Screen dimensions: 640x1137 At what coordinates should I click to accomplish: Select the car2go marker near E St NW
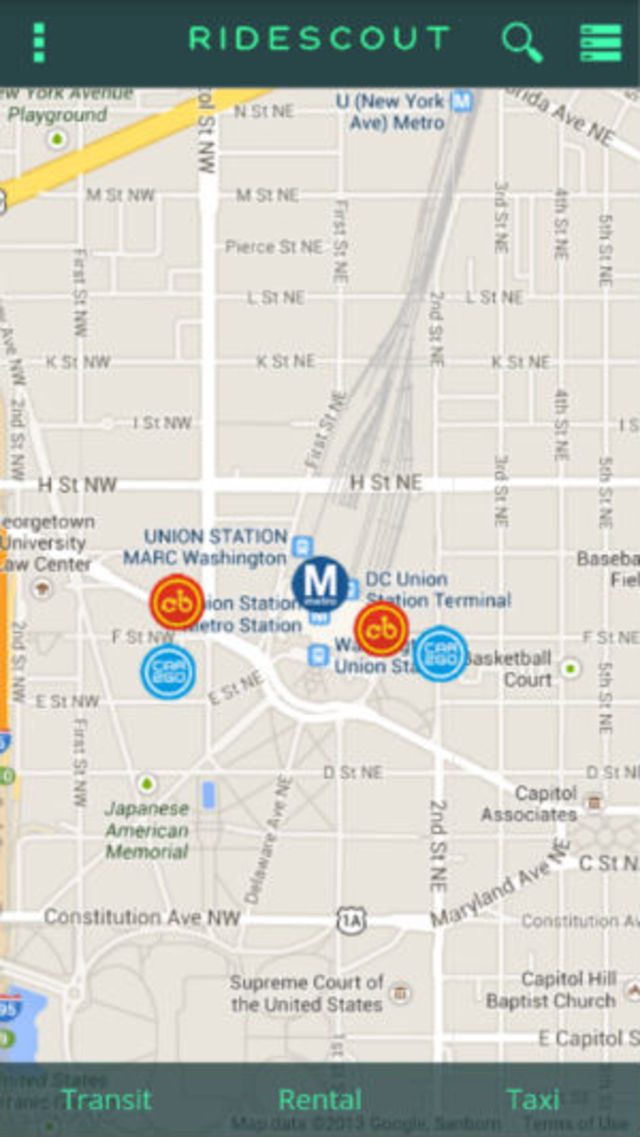click(168, 671)
